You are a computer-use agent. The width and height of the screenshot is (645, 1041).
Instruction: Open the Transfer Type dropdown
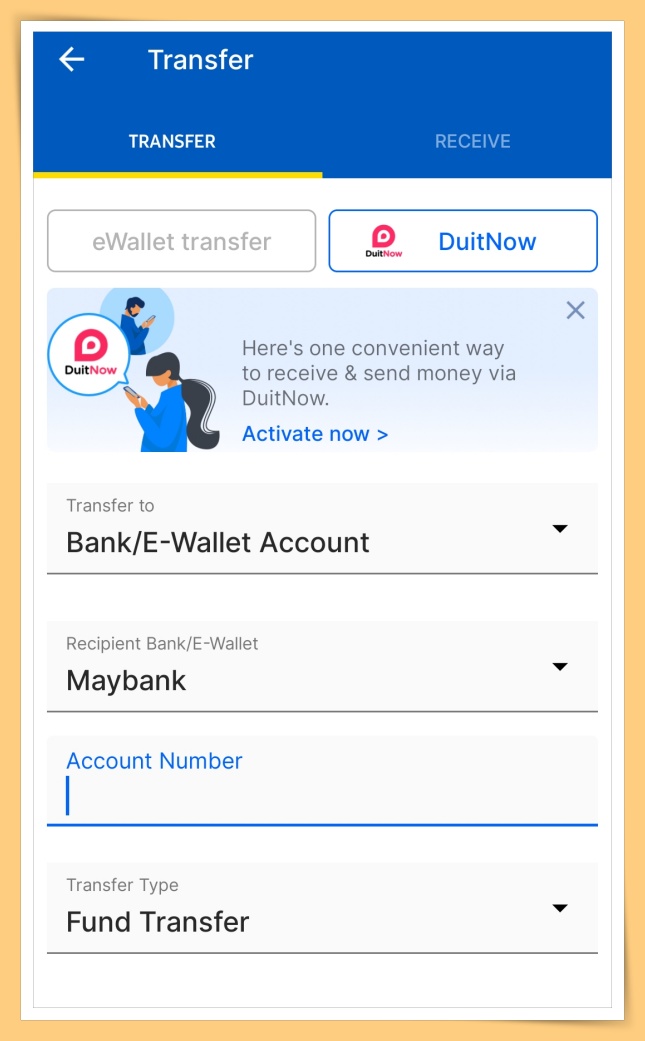(x=322, y=907)
